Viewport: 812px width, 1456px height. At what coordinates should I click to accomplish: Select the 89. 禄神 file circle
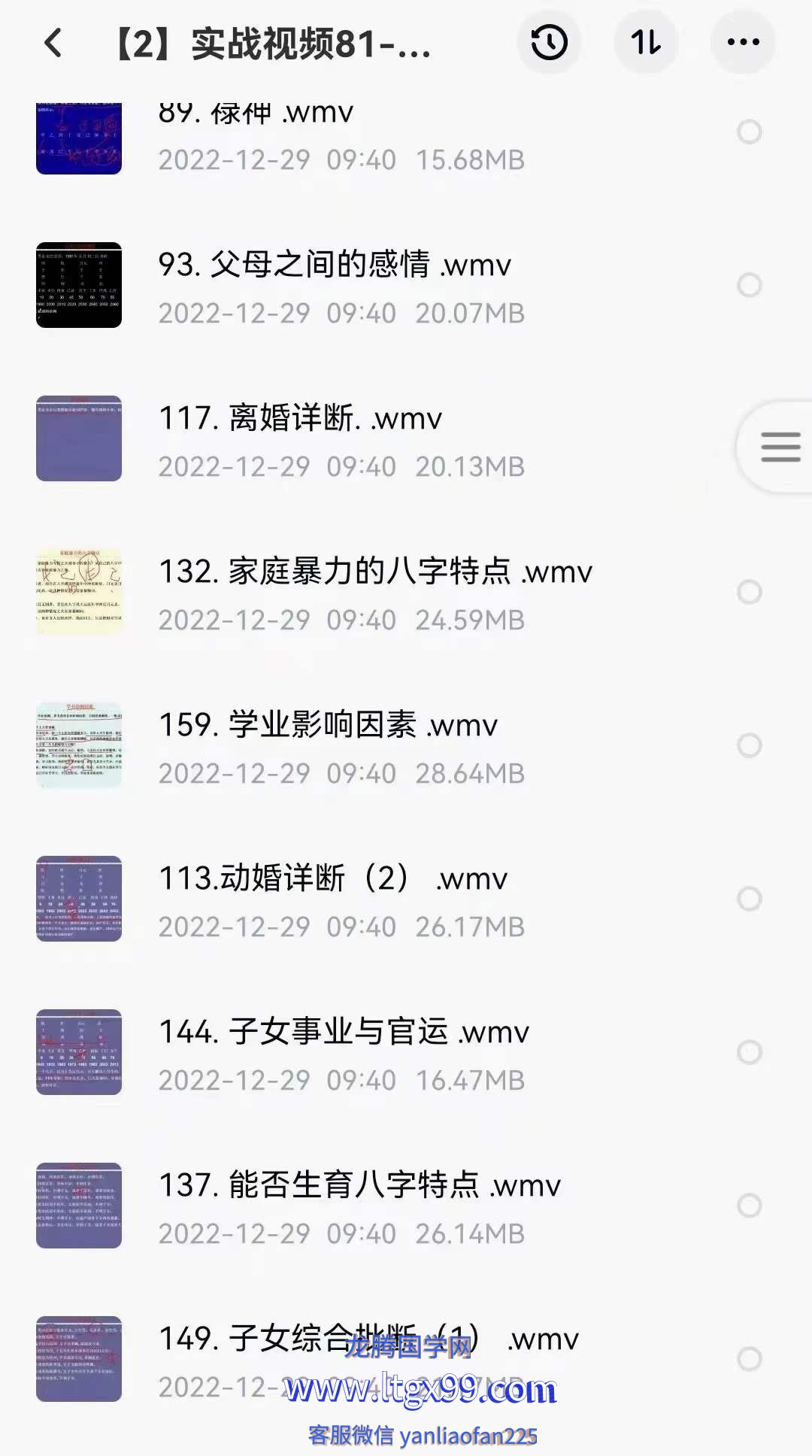point(749,132)
